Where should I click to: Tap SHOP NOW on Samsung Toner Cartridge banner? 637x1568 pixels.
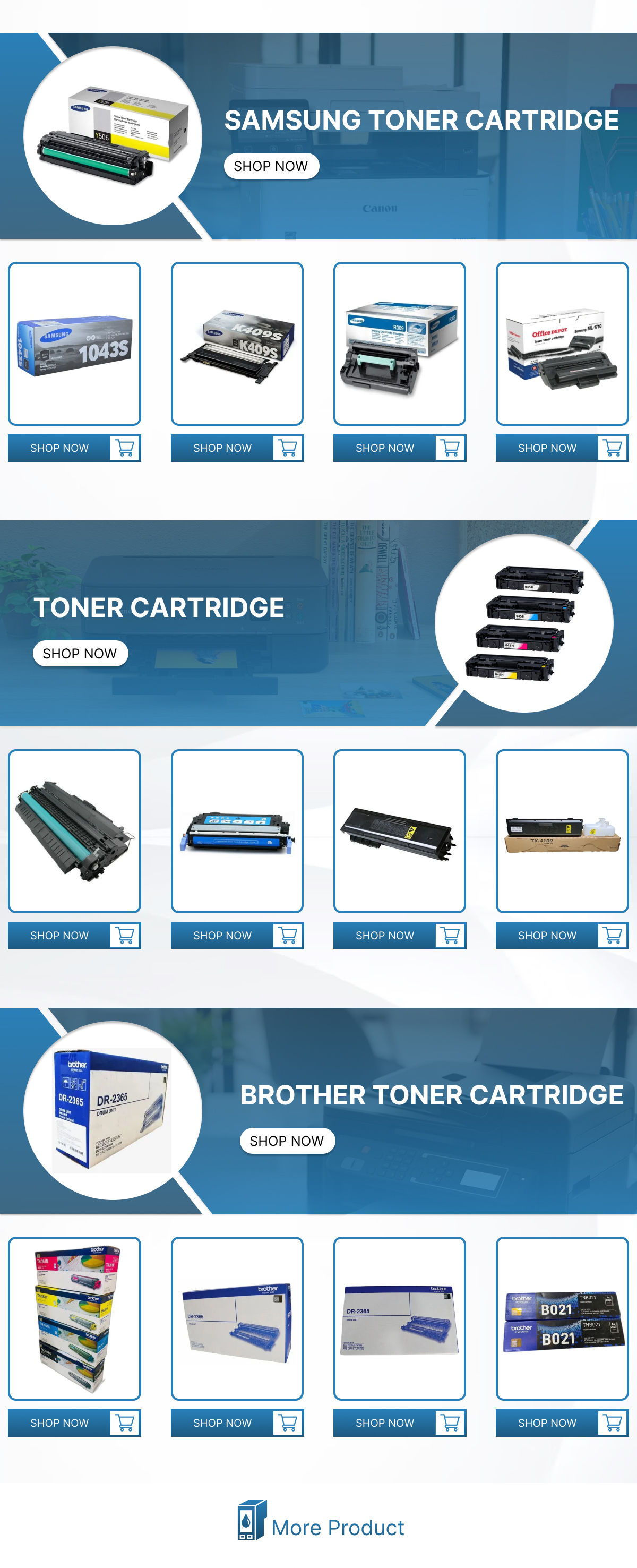pos(271,166)
